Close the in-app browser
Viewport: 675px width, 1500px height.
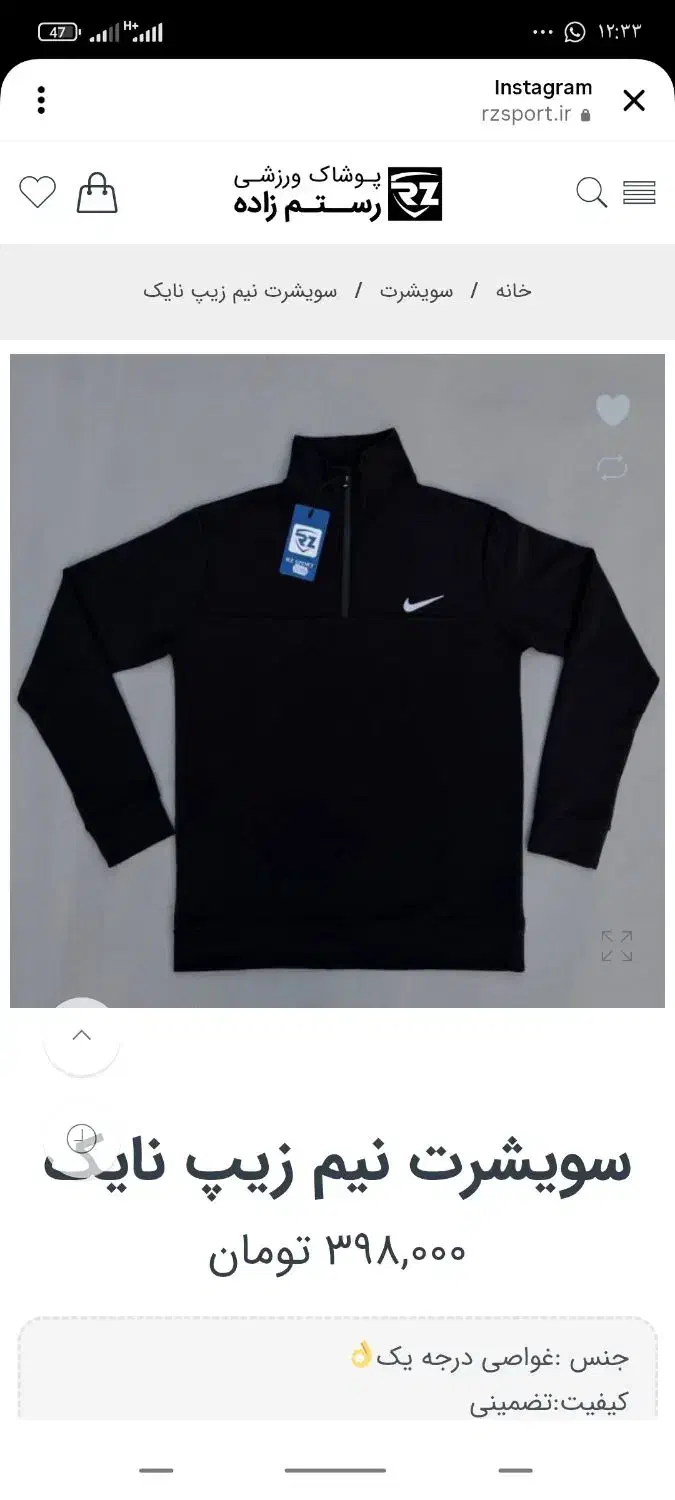pyautogui.click(x=634, y=100)
